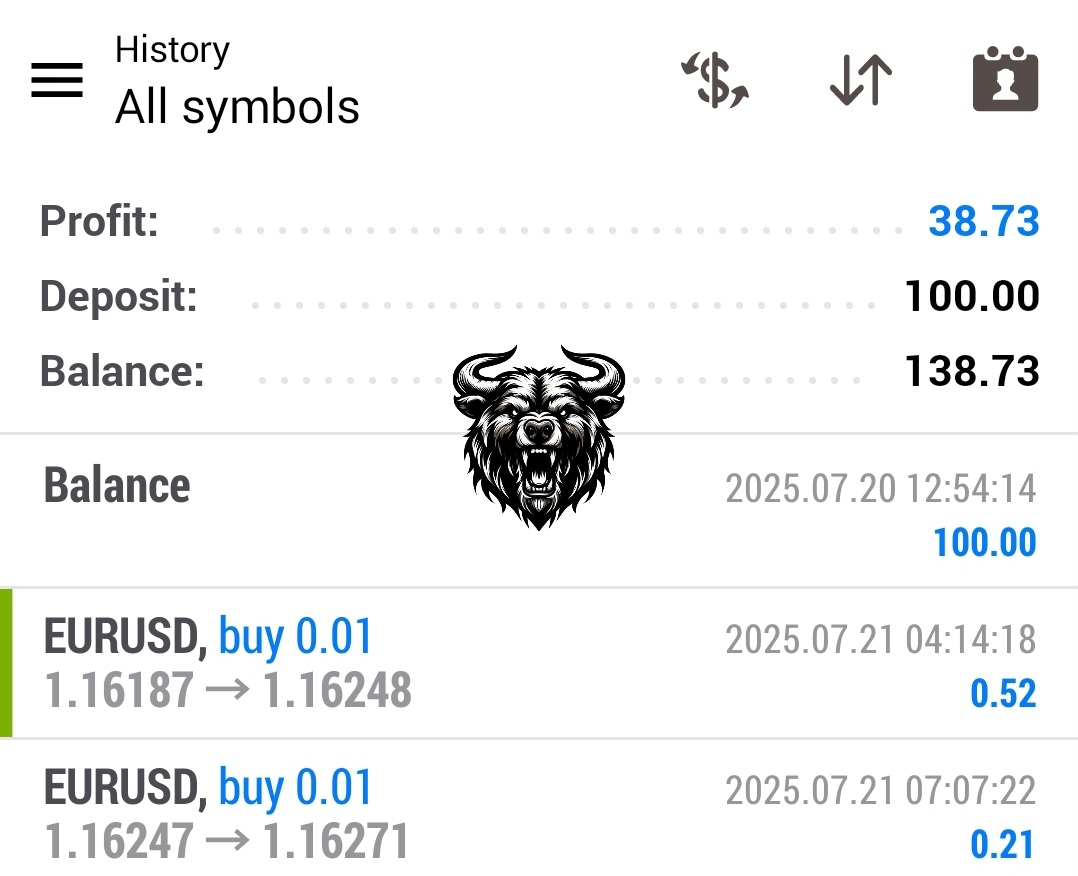Open the 100.00 Balance deposit entry
The width and height of the screenshot is (1078, 876).
click(540, 512)
